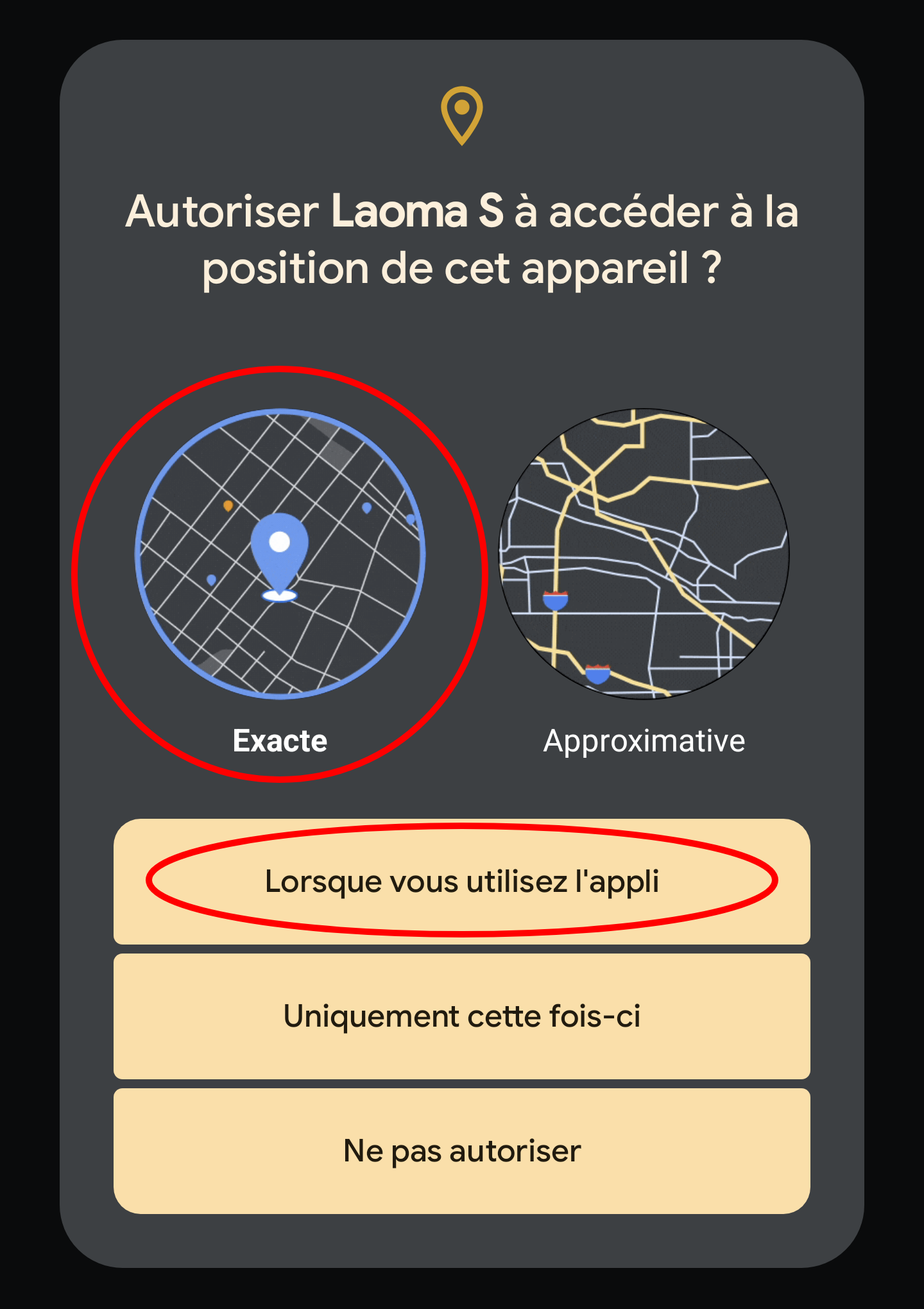
Task: Allow with "Lorsque vous utilisez l'appli"
Action: coord(462,881)
